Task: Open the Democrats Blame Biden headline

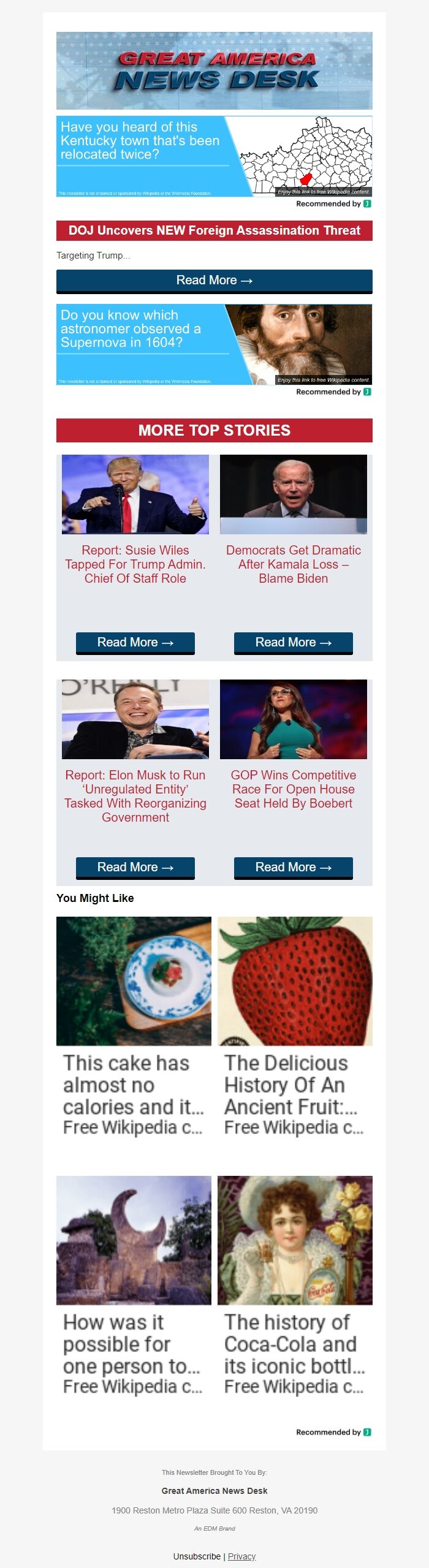Action: coord(293,564)
